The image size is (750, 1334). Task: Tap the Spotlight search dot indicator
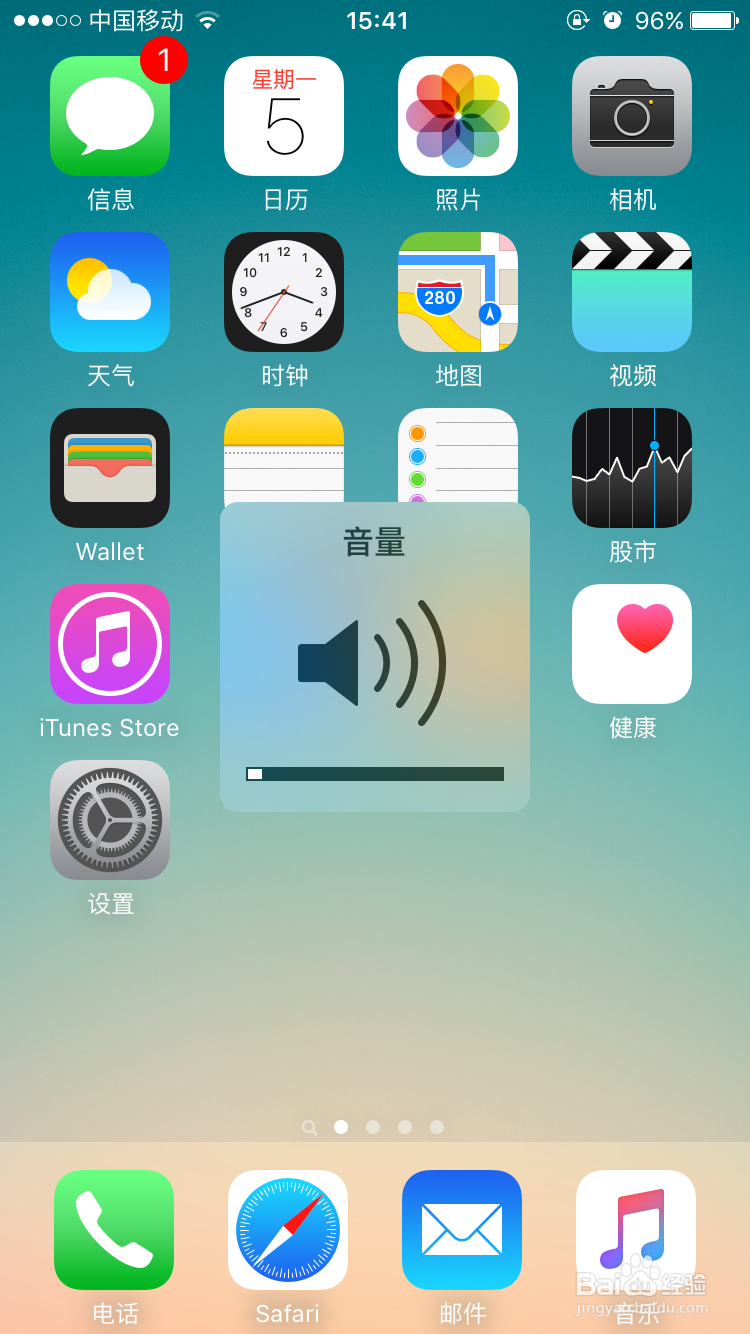[x=309, y=1127]
